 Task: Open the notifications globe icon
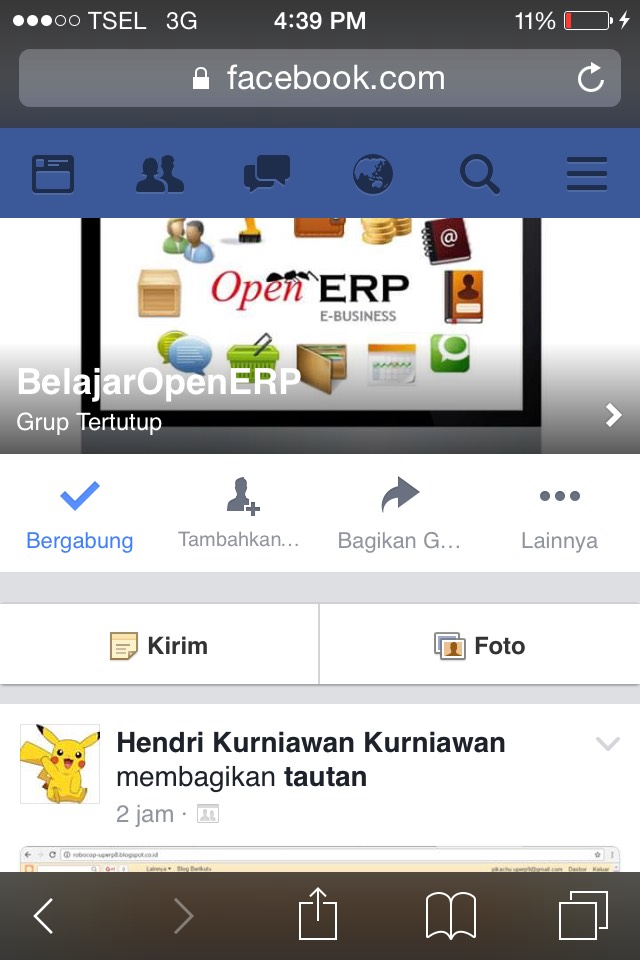coord(373,174)
